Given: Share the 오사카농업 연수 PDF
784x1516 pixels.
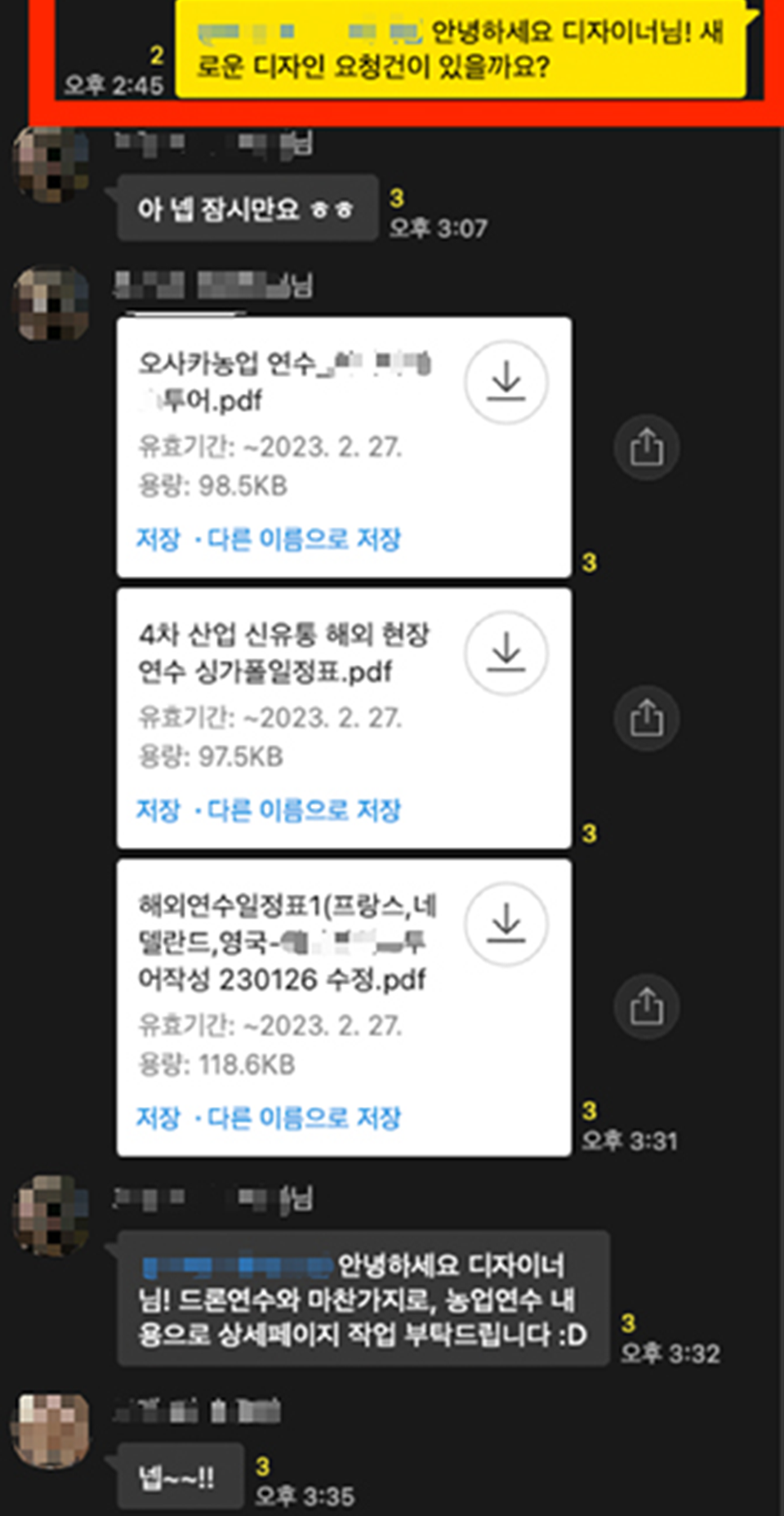Looking at the screenshot, I should pyautogui.click(x=646, y=448).
